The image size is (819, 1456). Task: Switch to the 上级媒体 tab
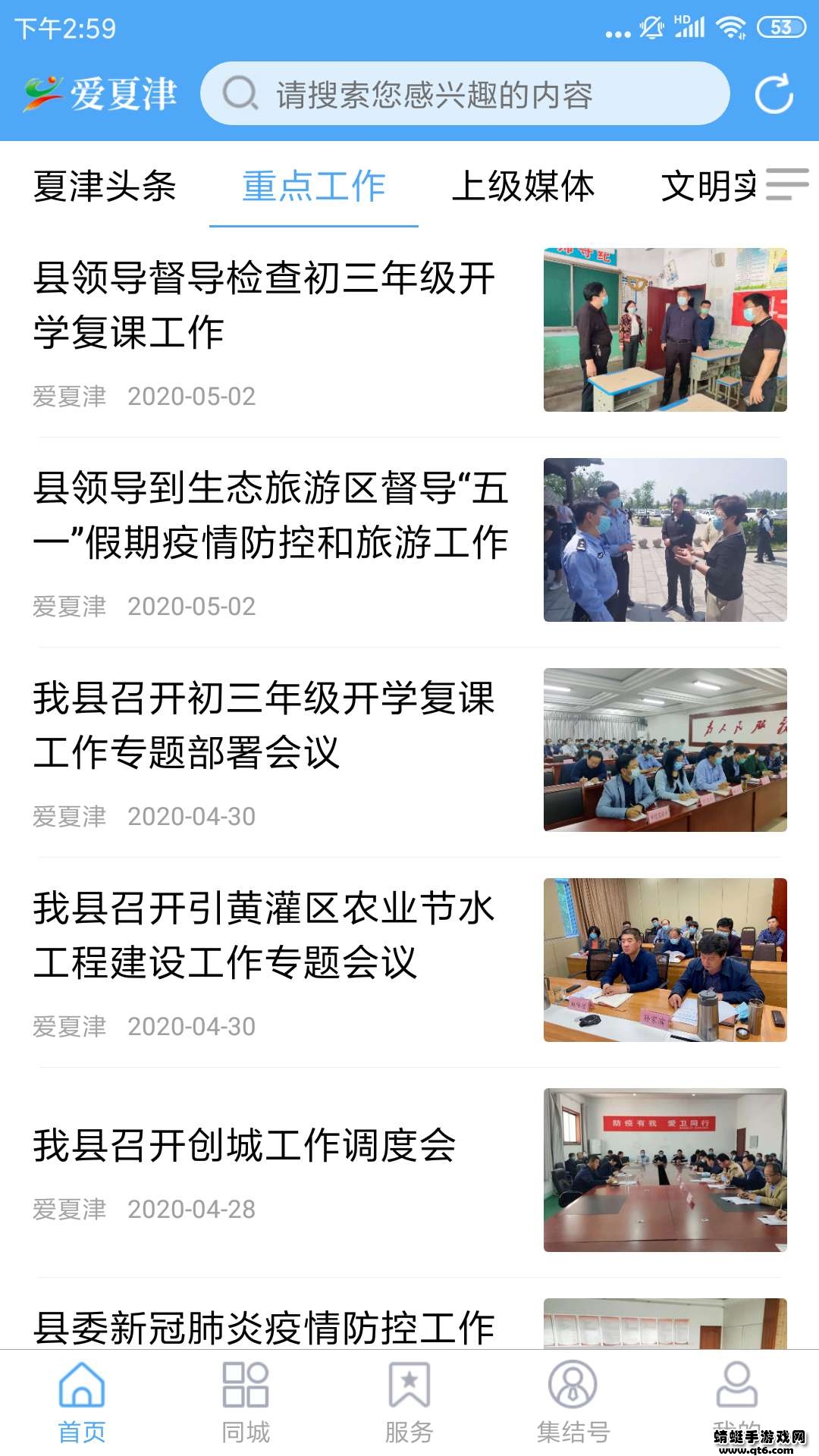[x=526, y=187]
